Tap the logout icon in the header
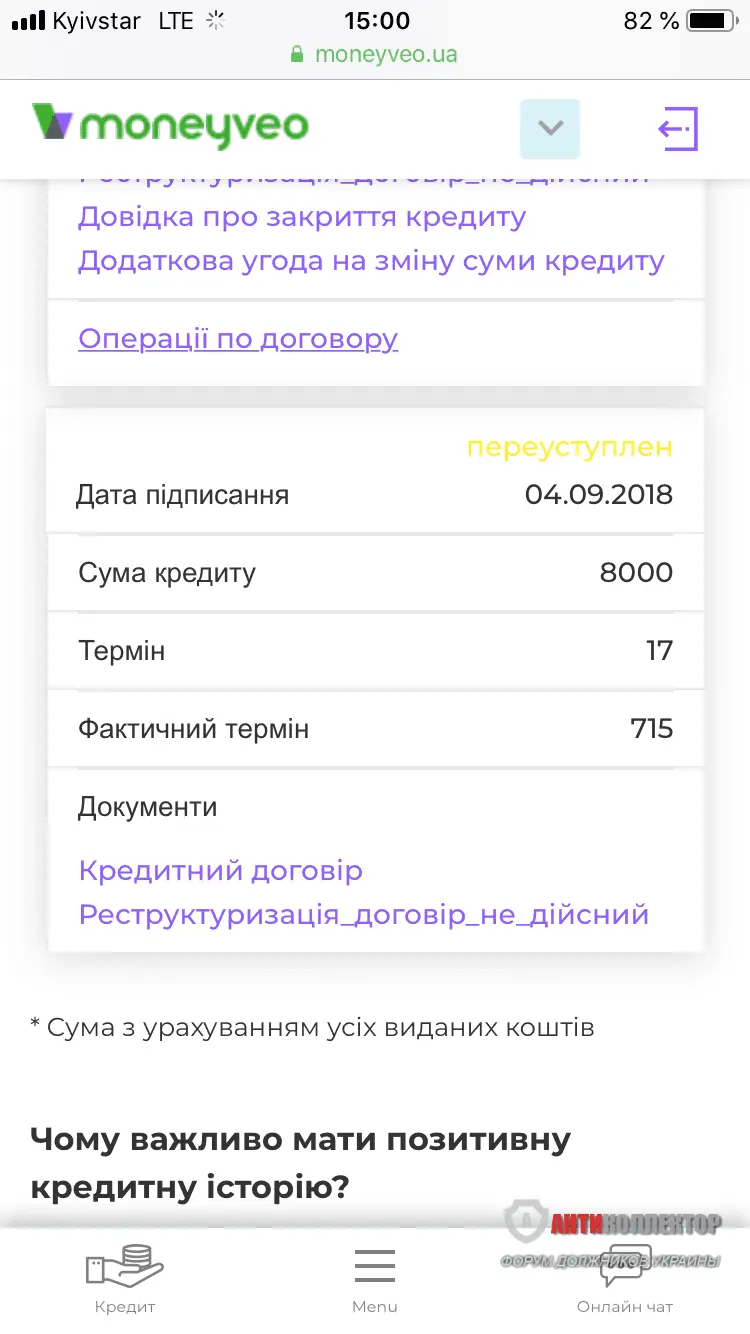The width and height of the screenshot is (750, 1334). (677, 129)
